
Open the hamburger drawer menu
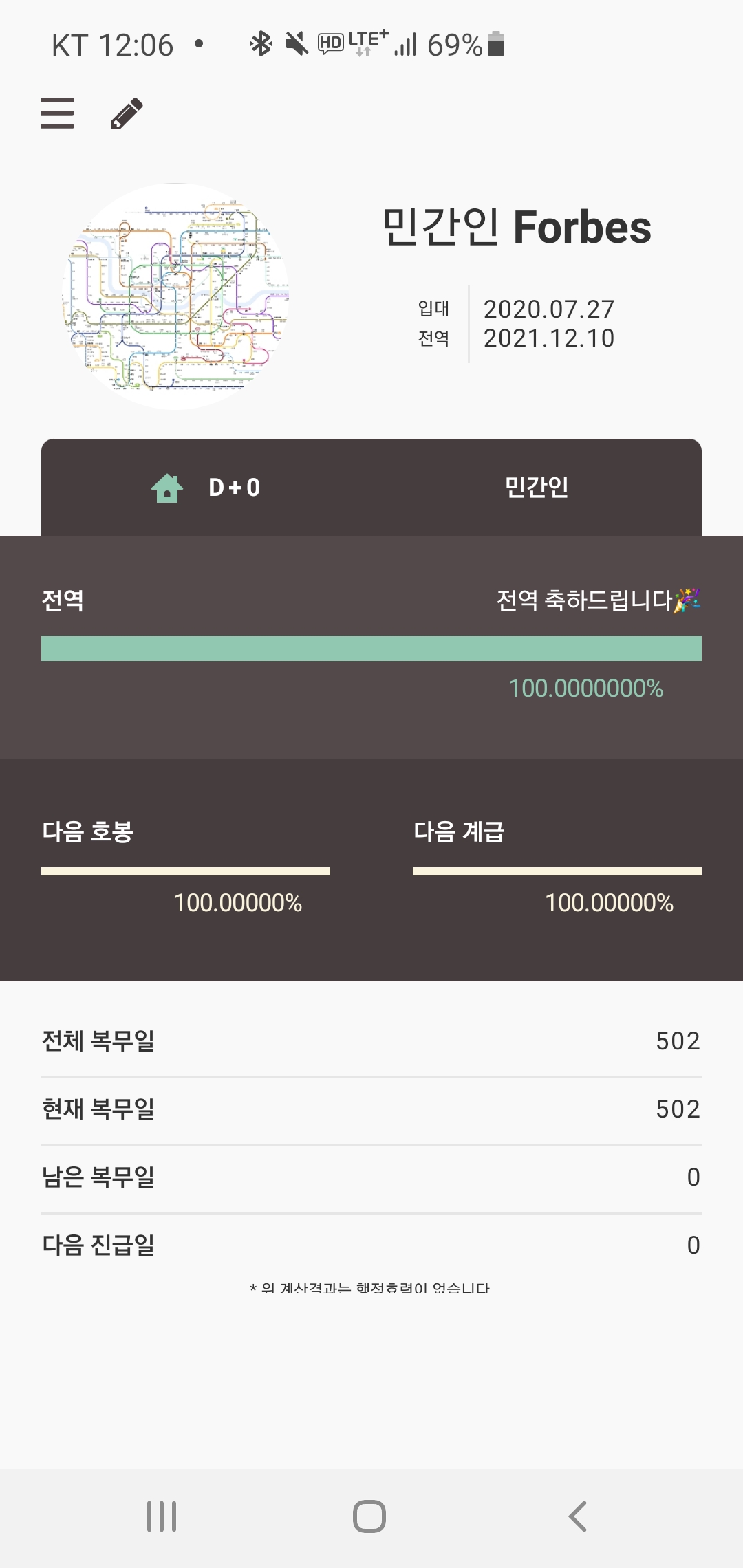[58, 113]
